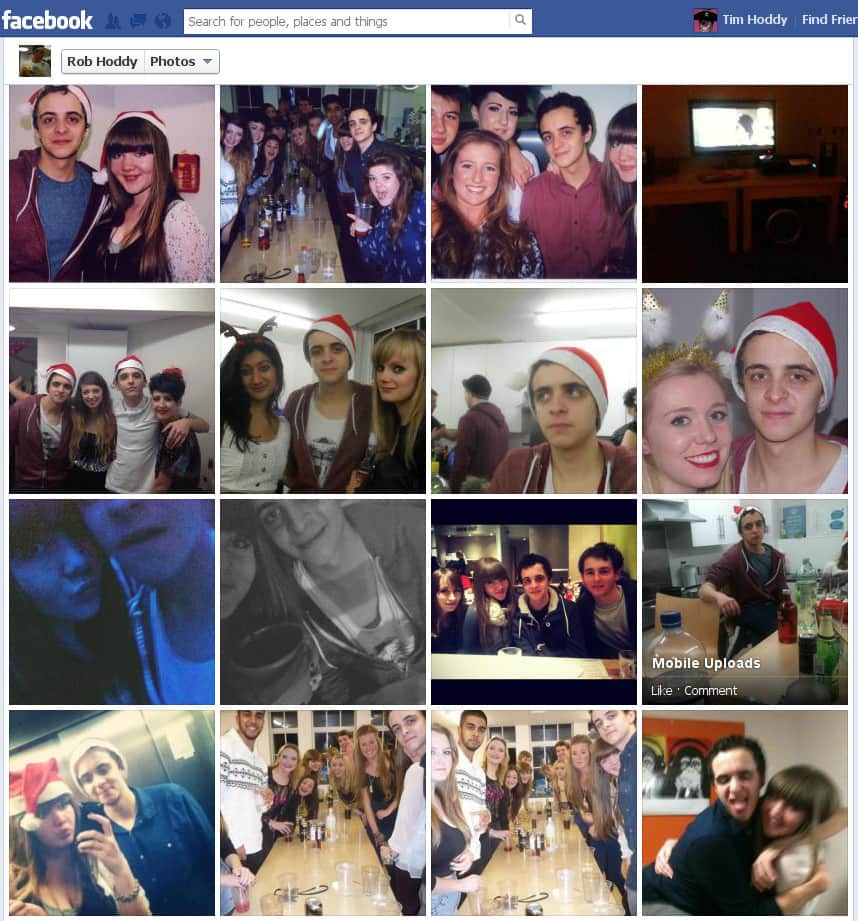
Task: Open the photo with reindeer antlers headband
Action: pyautogui.click(x=322, y=391)
